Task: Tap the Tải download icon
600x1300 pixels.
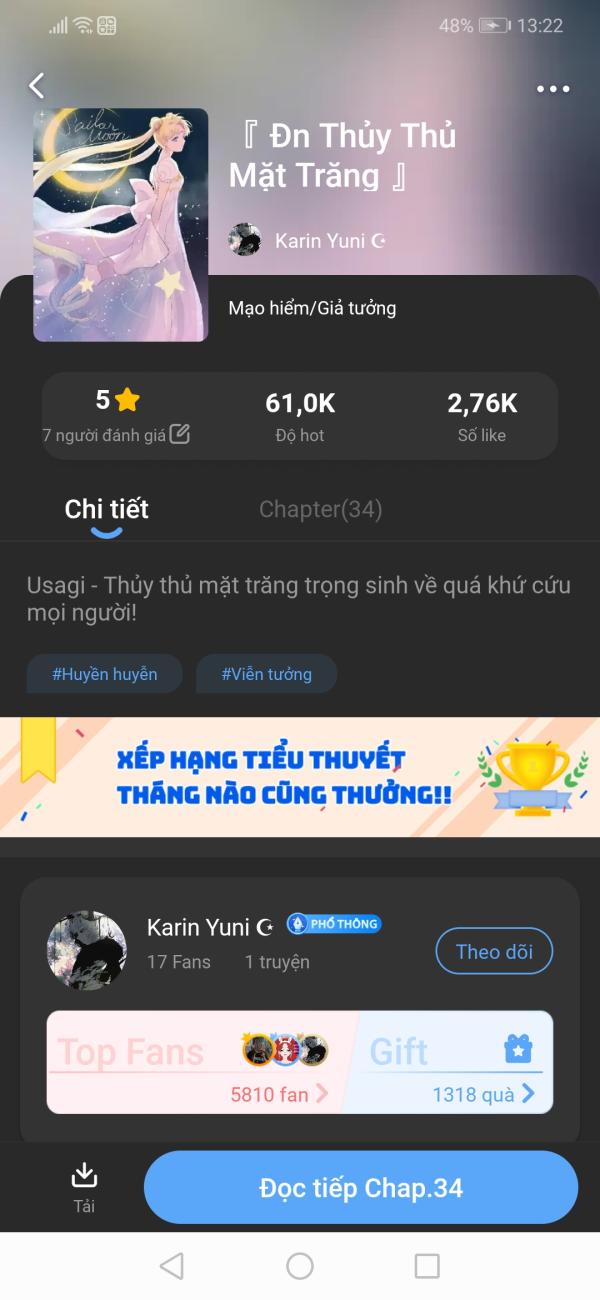Action: (x=84, y=1187)
